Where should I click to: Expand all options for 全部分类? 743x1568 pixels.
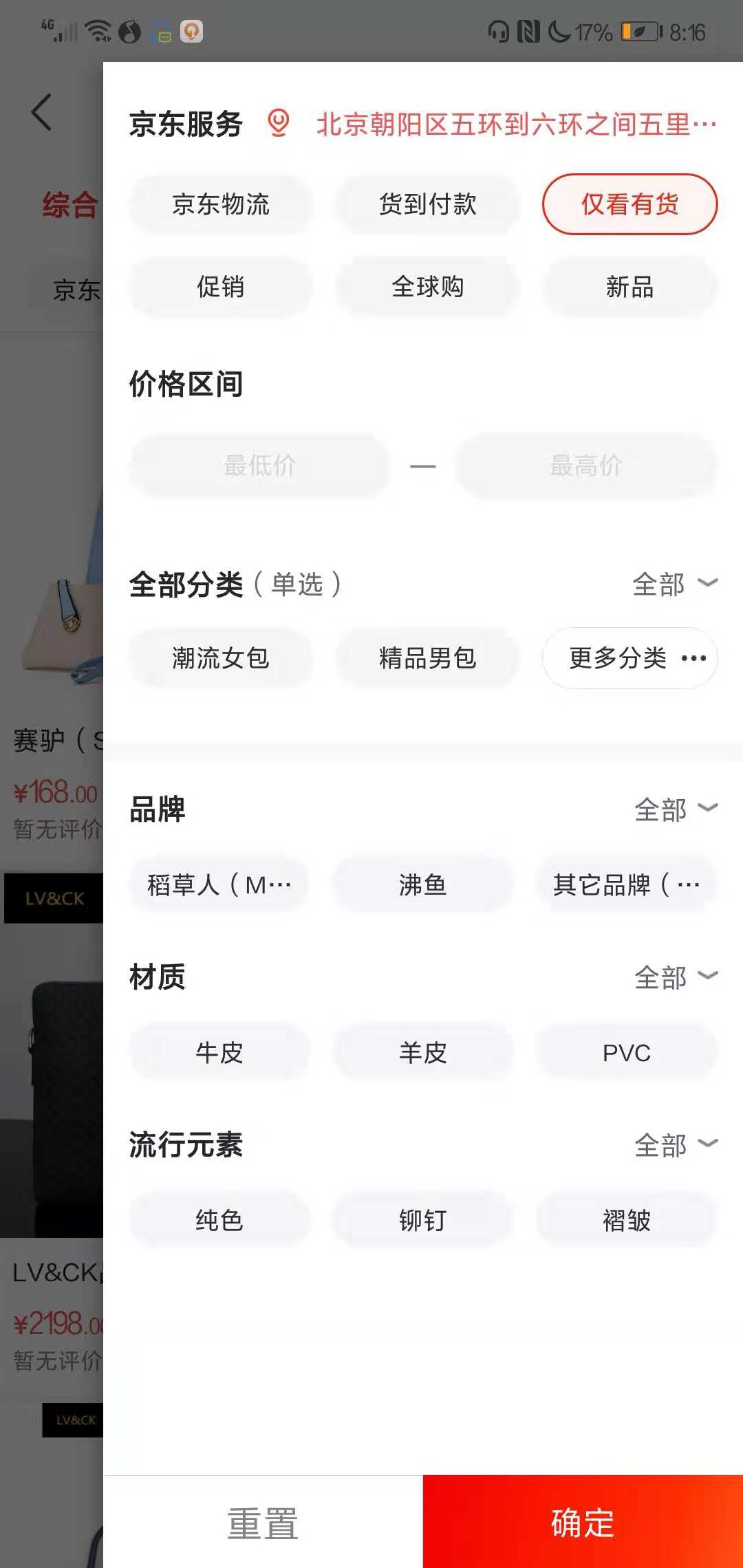pyautogui.click(x=675, y=585)
